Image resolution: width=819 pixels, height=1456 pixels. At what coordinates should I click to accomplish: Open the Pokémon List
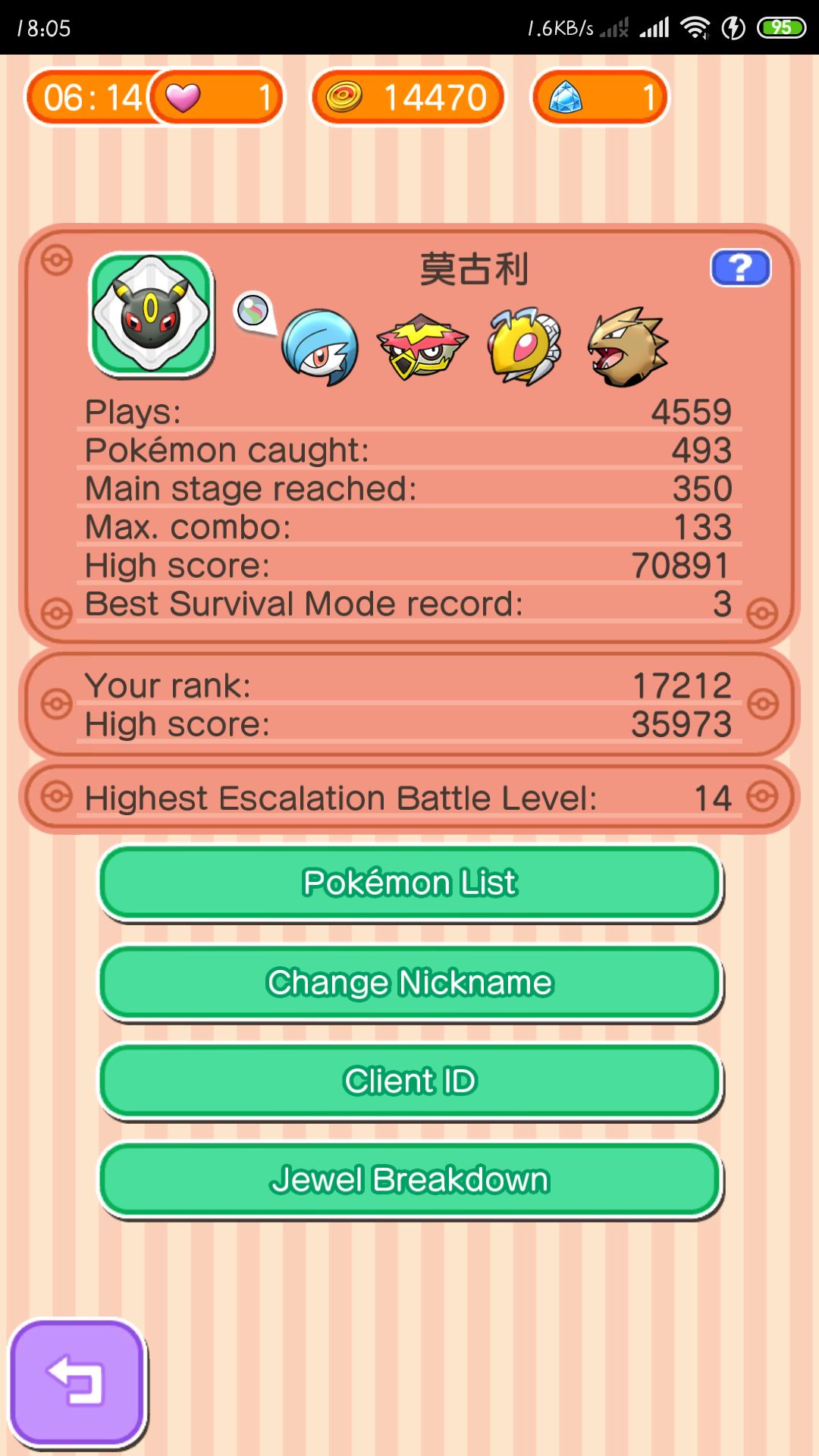coord(410,883)
